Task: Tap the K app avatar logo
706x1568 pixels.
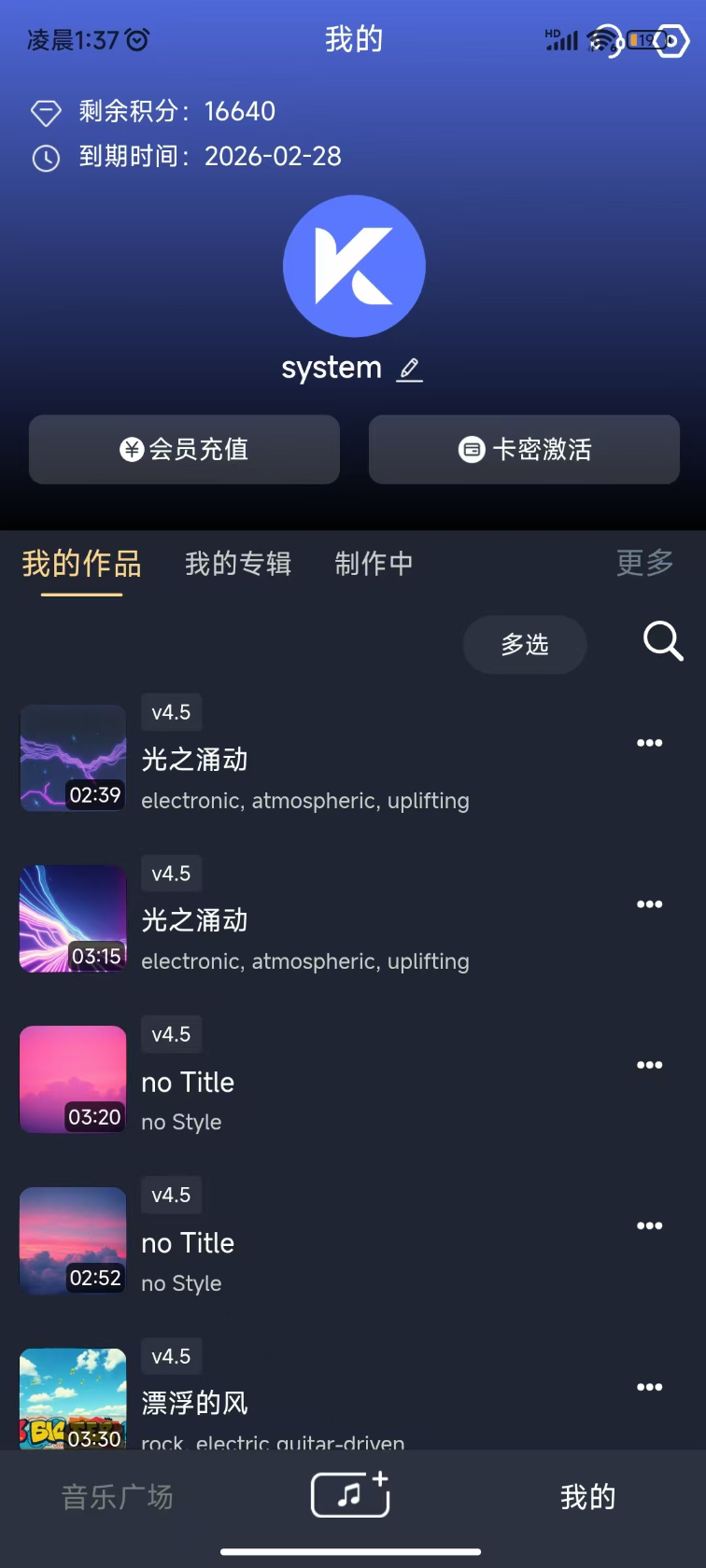Action: click(x=353, y=265)
